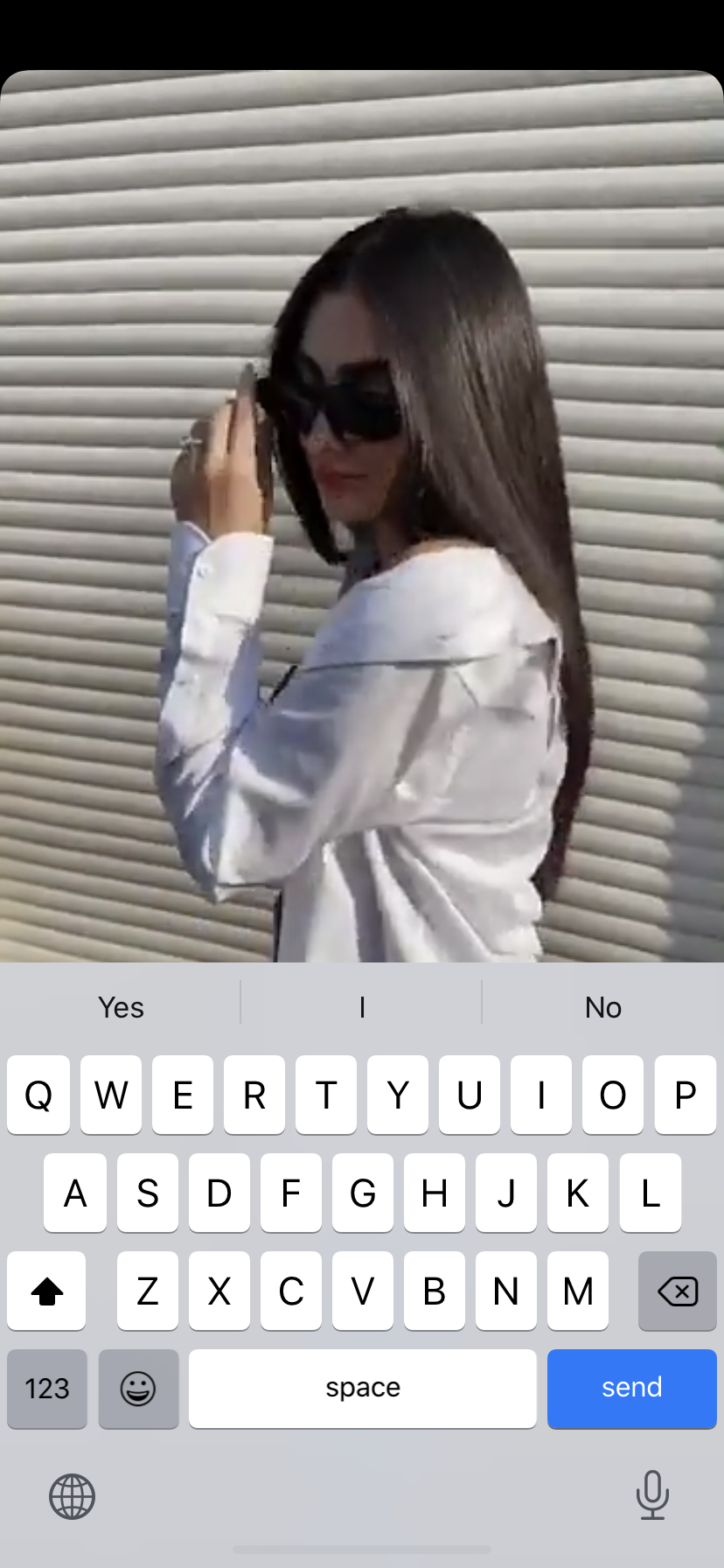The width and height of the screenshot is (724, 1568).
Task: Choose the 'No' keyboard suggestion
Action: (x=602, y=1007)
